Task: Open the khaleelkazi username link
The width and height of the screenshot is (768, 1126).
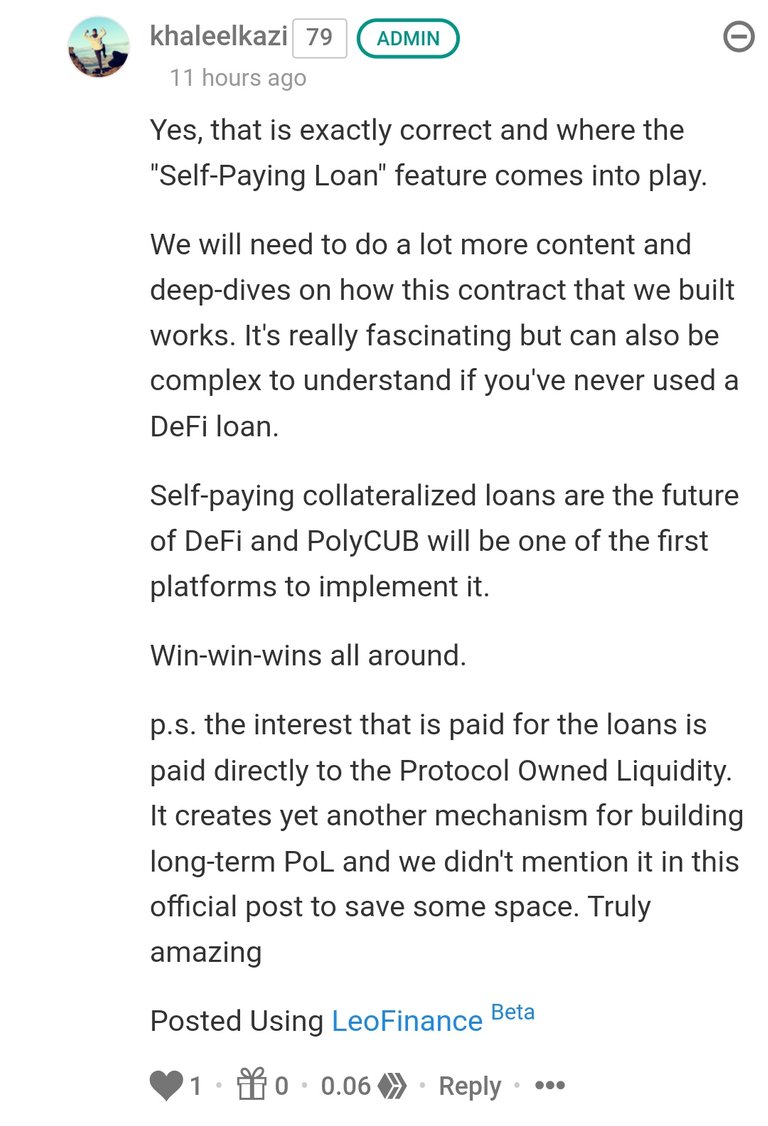Action: (x=218, y=37)
